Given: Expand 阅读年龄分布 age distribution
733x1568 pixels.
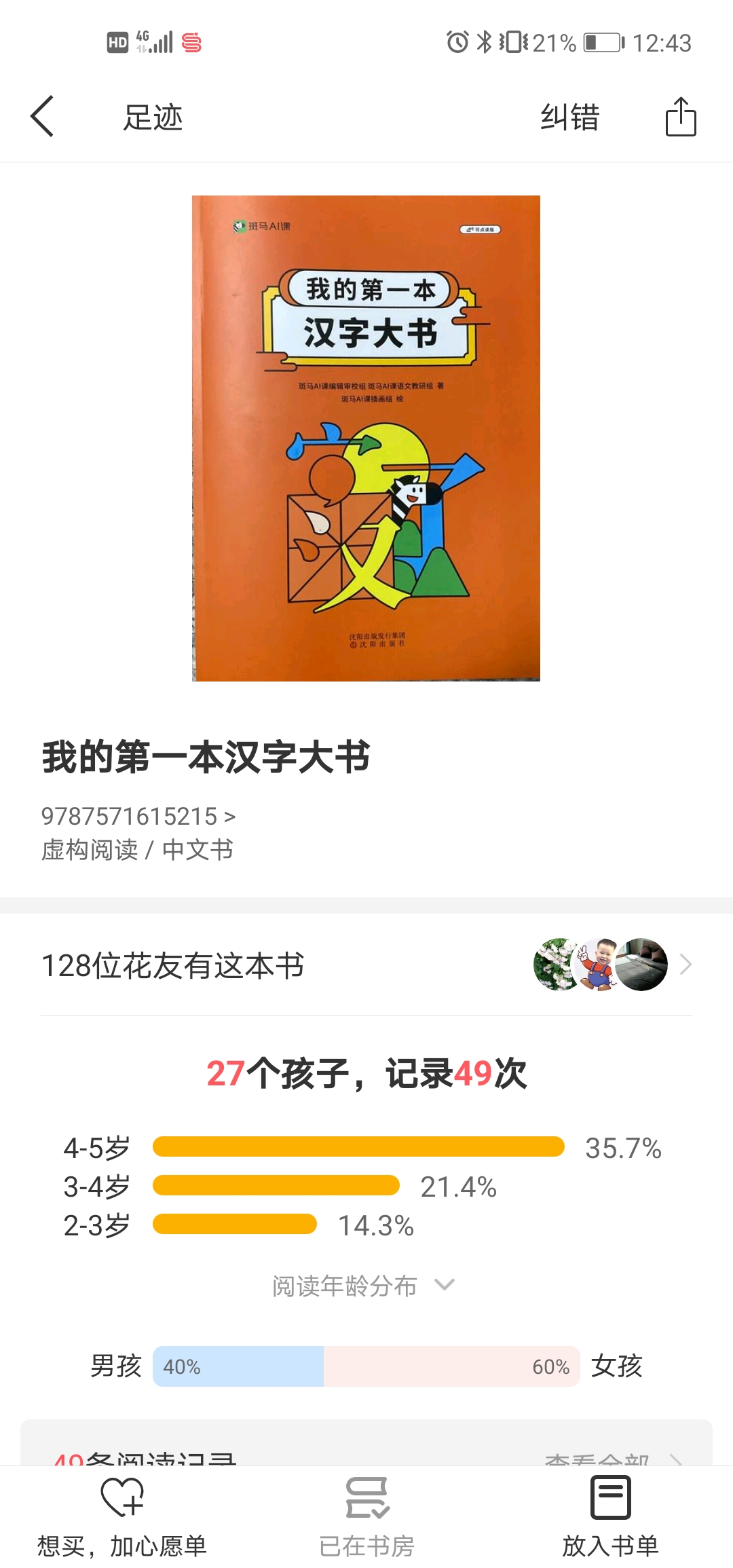Looking at the screenshot, I should (363, 1286).
